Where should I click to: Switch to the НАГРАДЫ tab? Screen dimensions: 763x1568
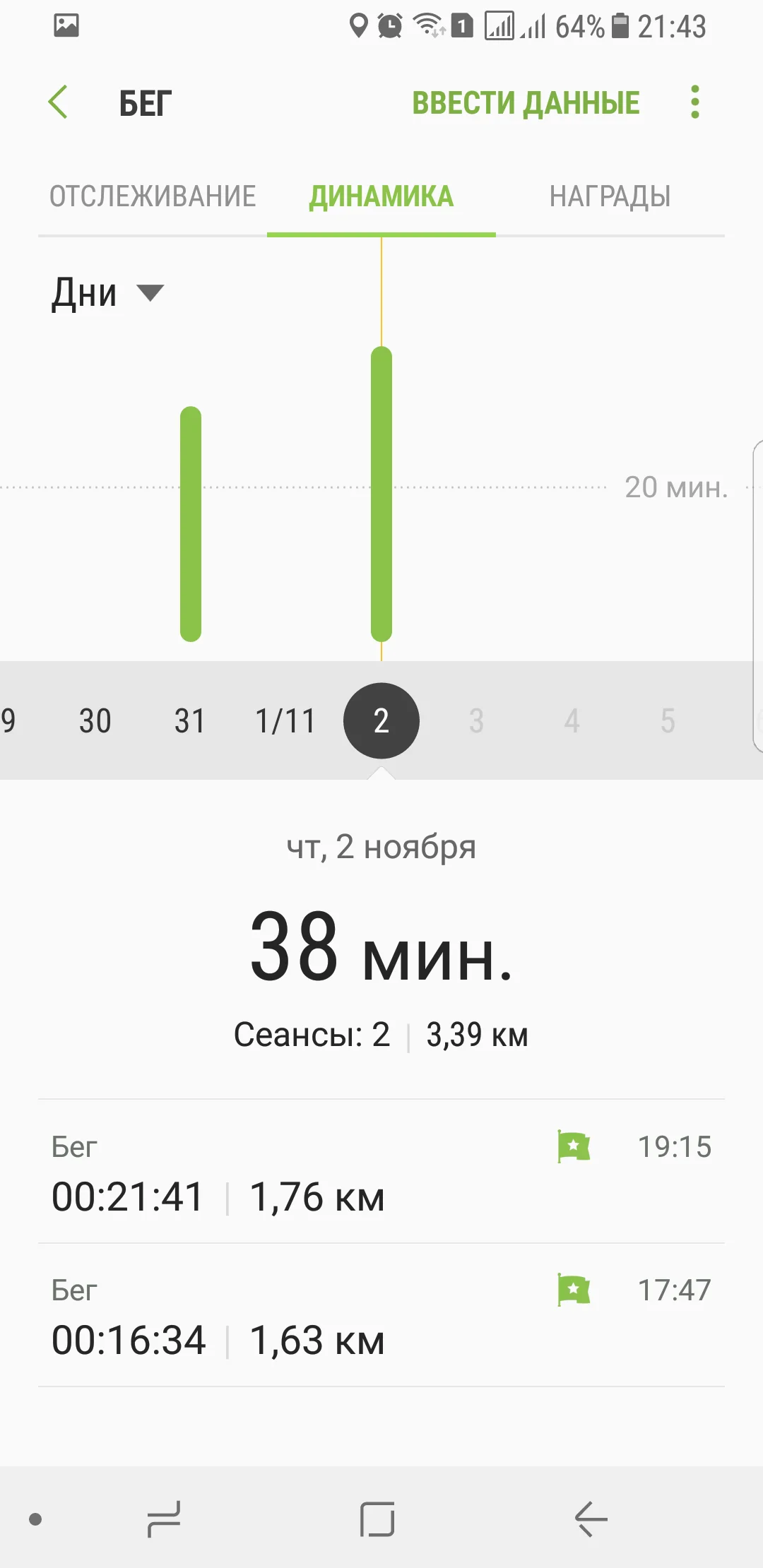pos(610,196)
